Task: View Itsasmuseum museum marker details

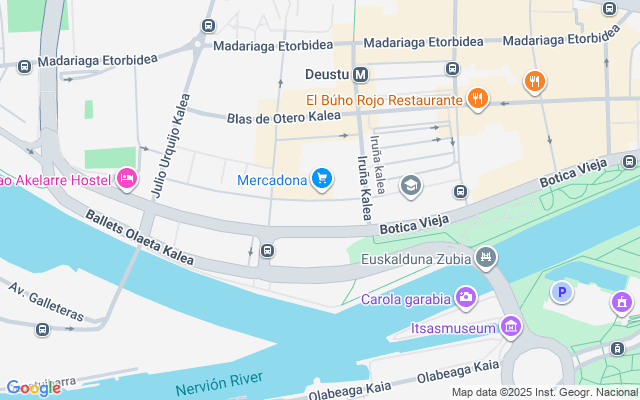Action: [512, 327]
